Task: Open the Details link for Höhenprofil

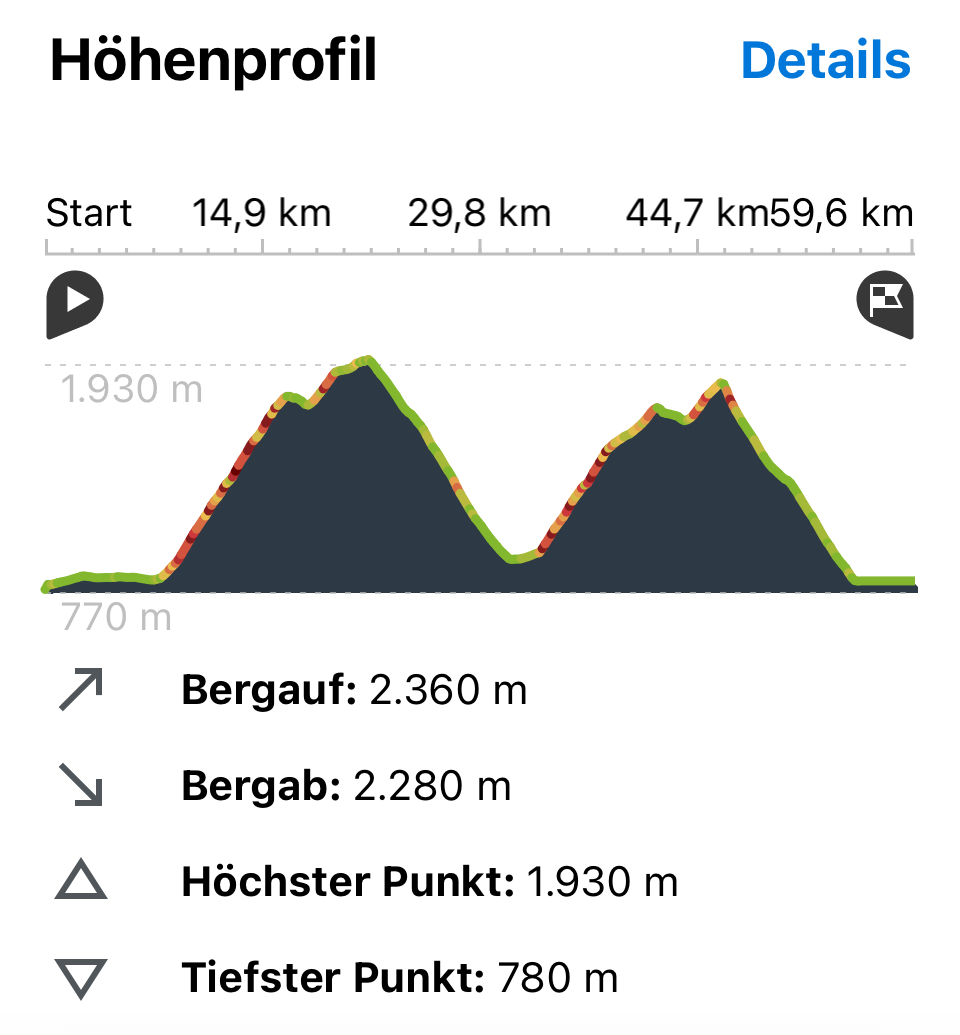Action: pyautogui.click(x=825, y=61)
